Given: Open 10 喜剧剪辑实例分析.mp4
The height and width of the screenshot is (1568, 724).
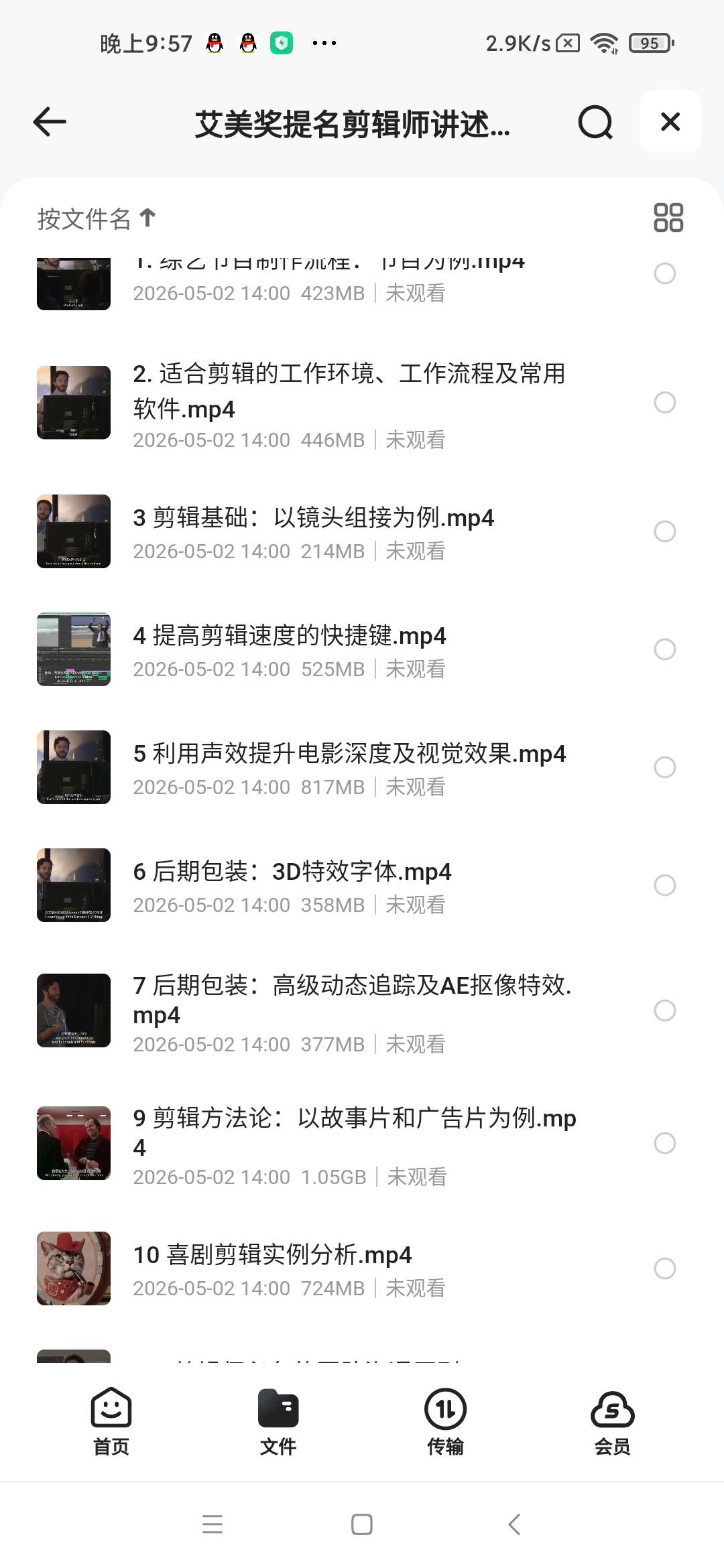Looking at the screenshot, I should (x=272, y=1255).
